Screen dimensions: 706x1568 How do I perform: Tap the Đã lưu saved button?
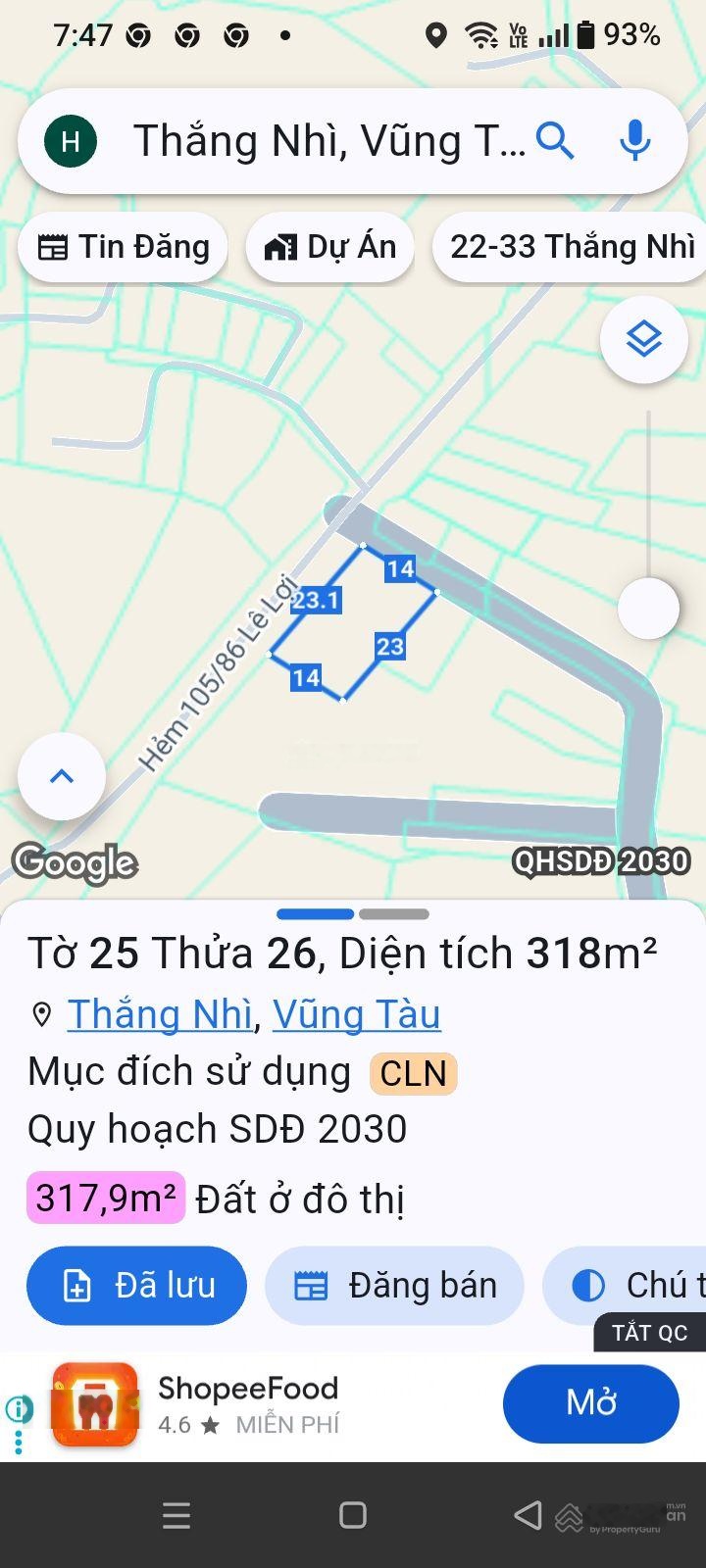[136, 1286]
